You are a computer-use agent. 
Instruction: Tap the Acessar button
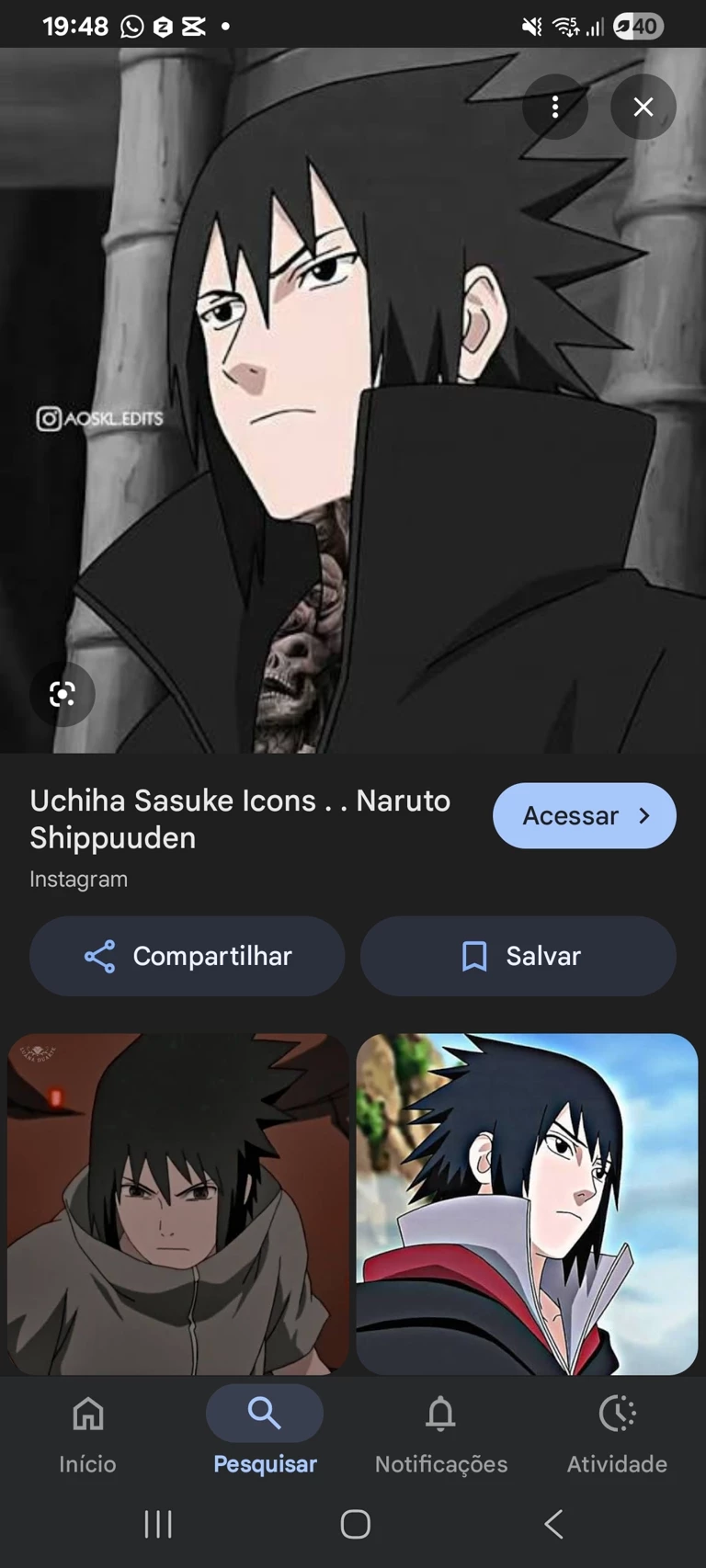coord(584,815)
